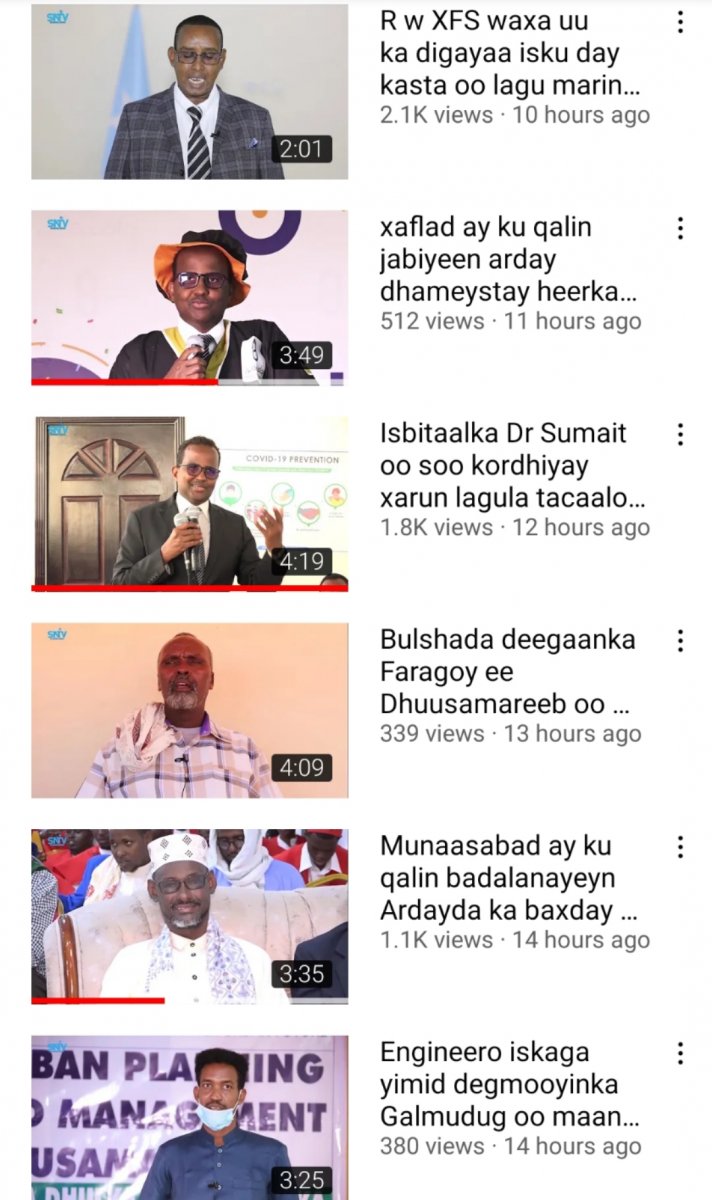Tap the three-dot menu beside 'Isbitaalka Dr Sumait'
The width and height of the screenshot is (712, 1200).
[680, 434]
